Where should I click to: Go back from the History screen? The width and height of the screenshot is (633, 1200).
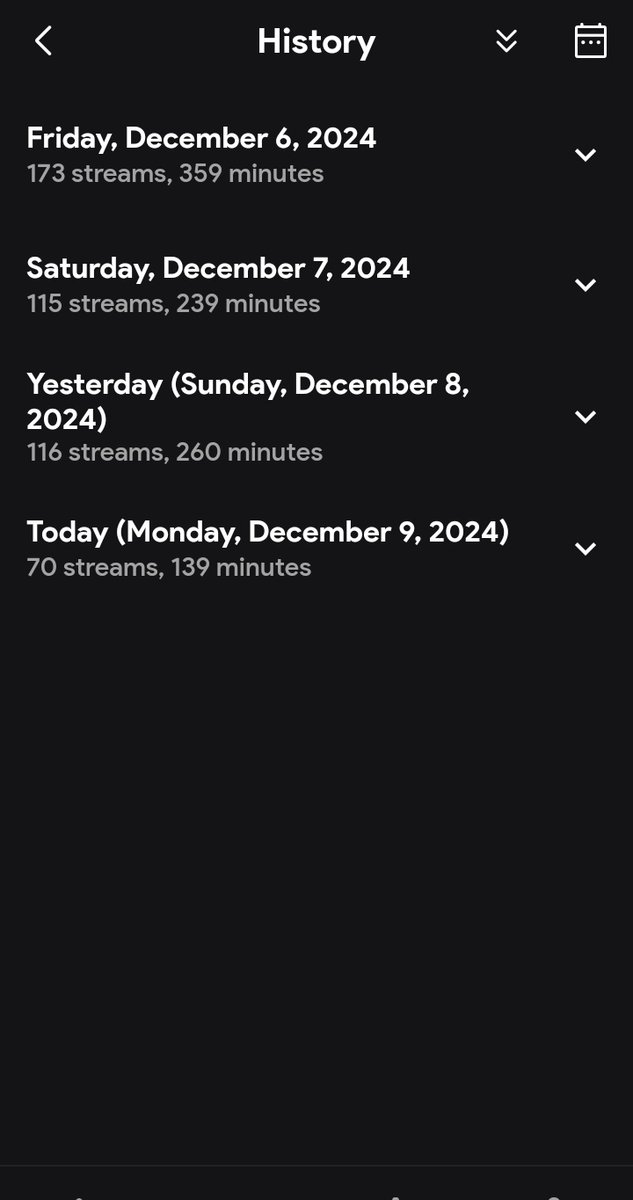point(43,41)
